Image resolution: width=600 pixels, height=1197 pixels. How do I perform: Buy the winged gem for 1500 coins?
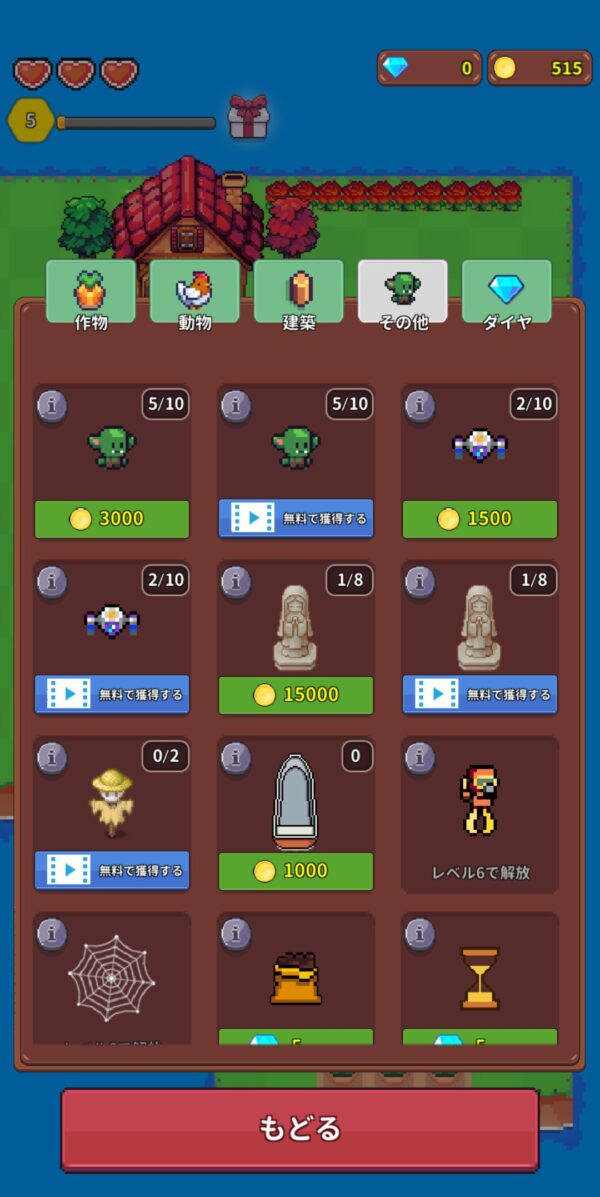click(x=480, y=519)
